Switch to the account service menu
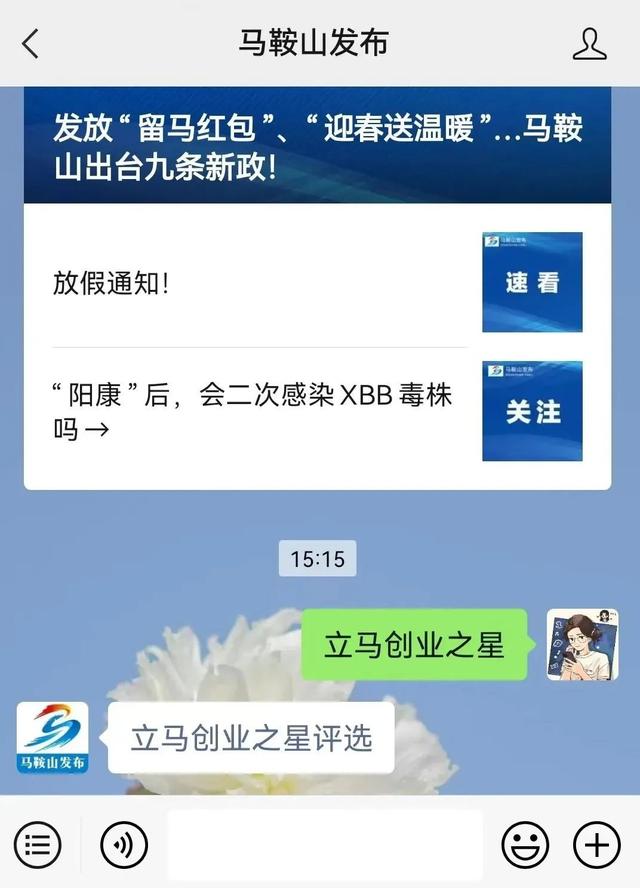 pyautogui.click(x=37, y=846)
